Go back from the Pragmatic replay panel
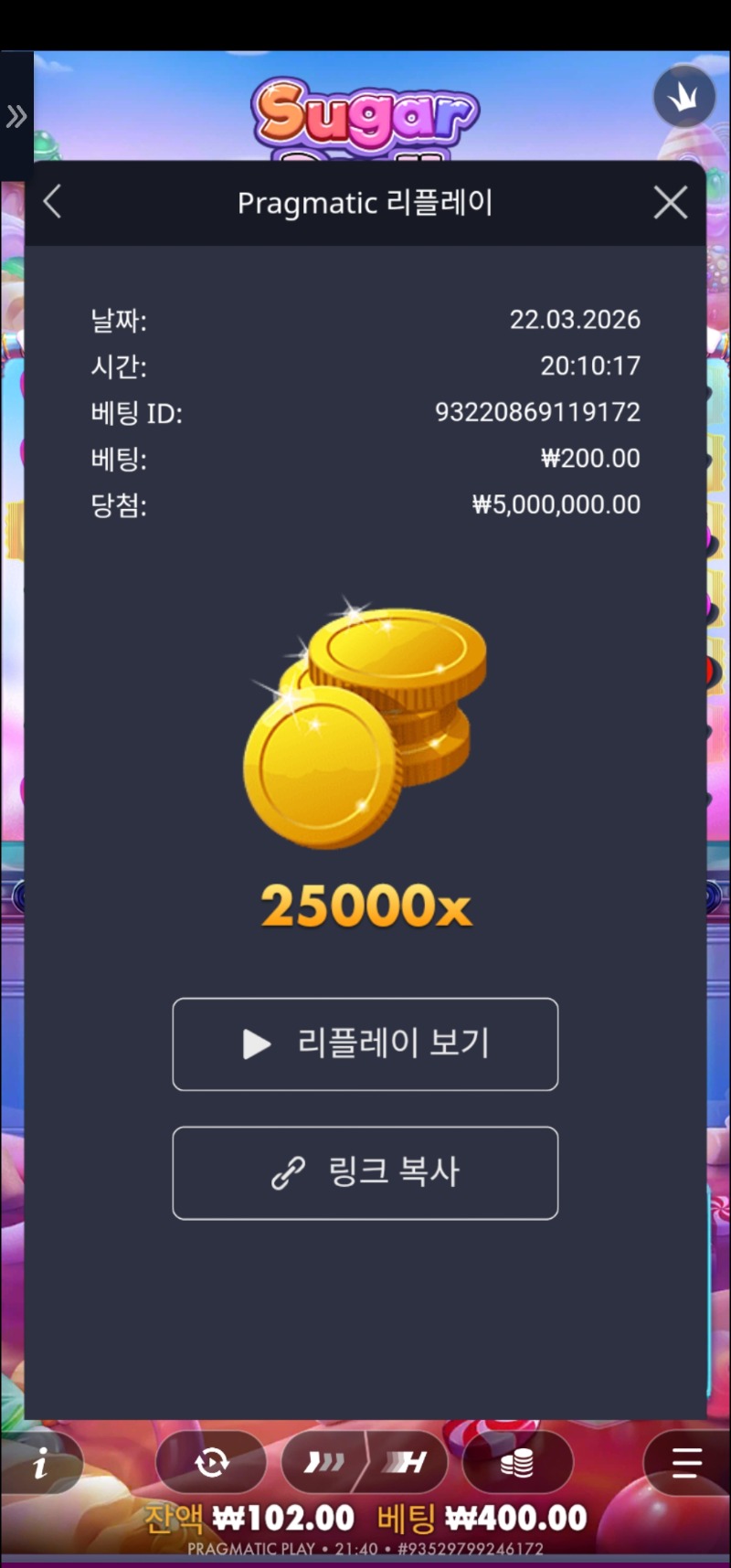731x1568 pixels. tap(53, 202)
